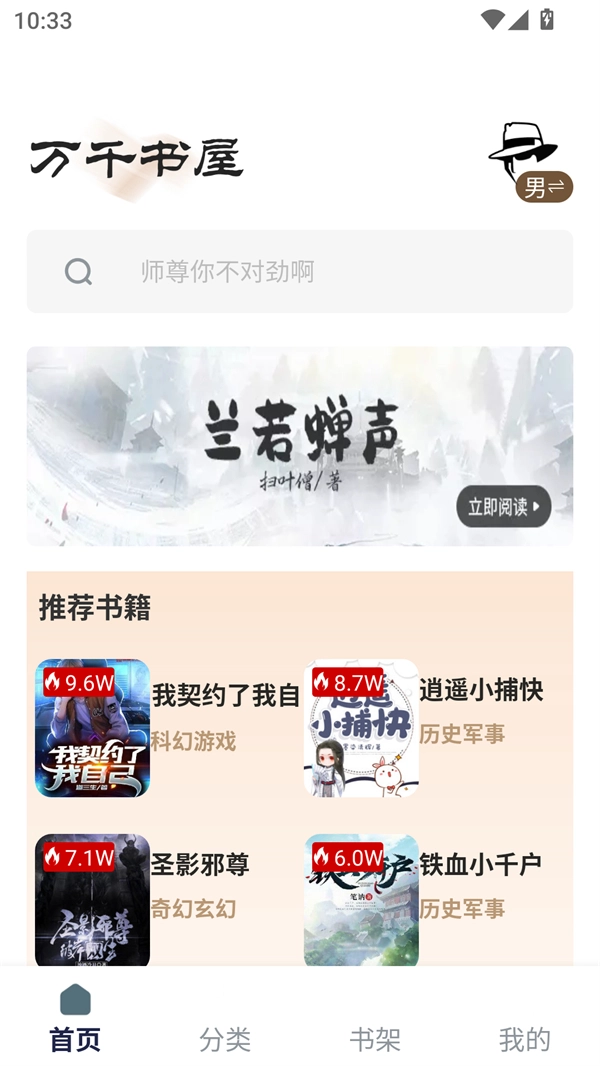Open the book 我契约了我自己
This screenshot has height=1066, width=600.
(93, 727)
